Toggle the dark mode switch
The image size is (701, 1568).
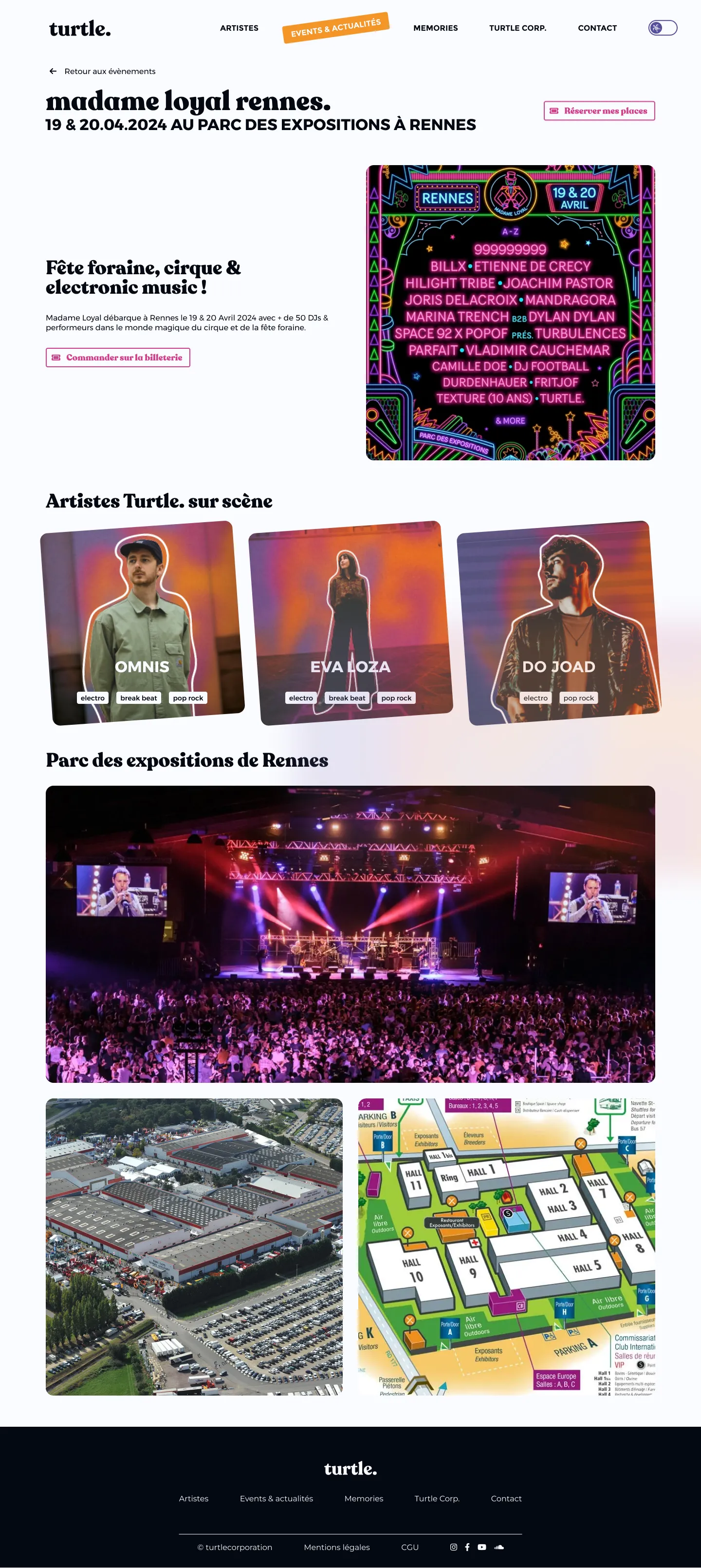pos(663,28)
